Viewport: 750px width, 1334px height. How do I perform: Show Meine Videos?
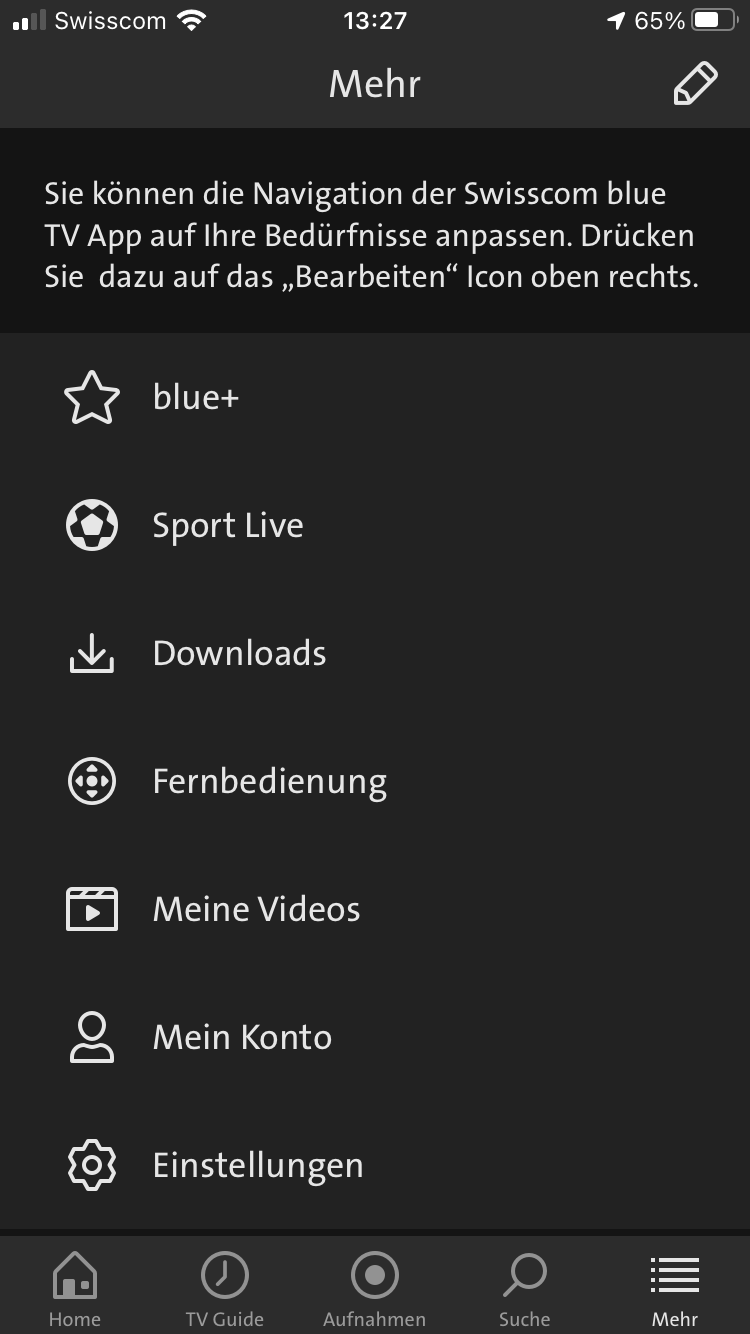point(255,910)
